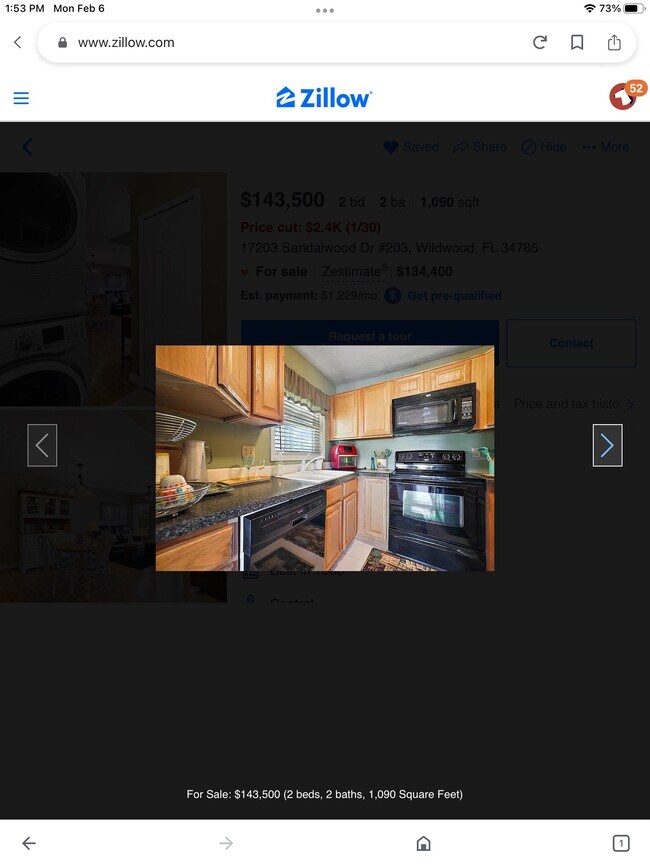Tap the kitchen photo in the lightbox
This screenshot has width=650, height=867.
pos(324,458)
